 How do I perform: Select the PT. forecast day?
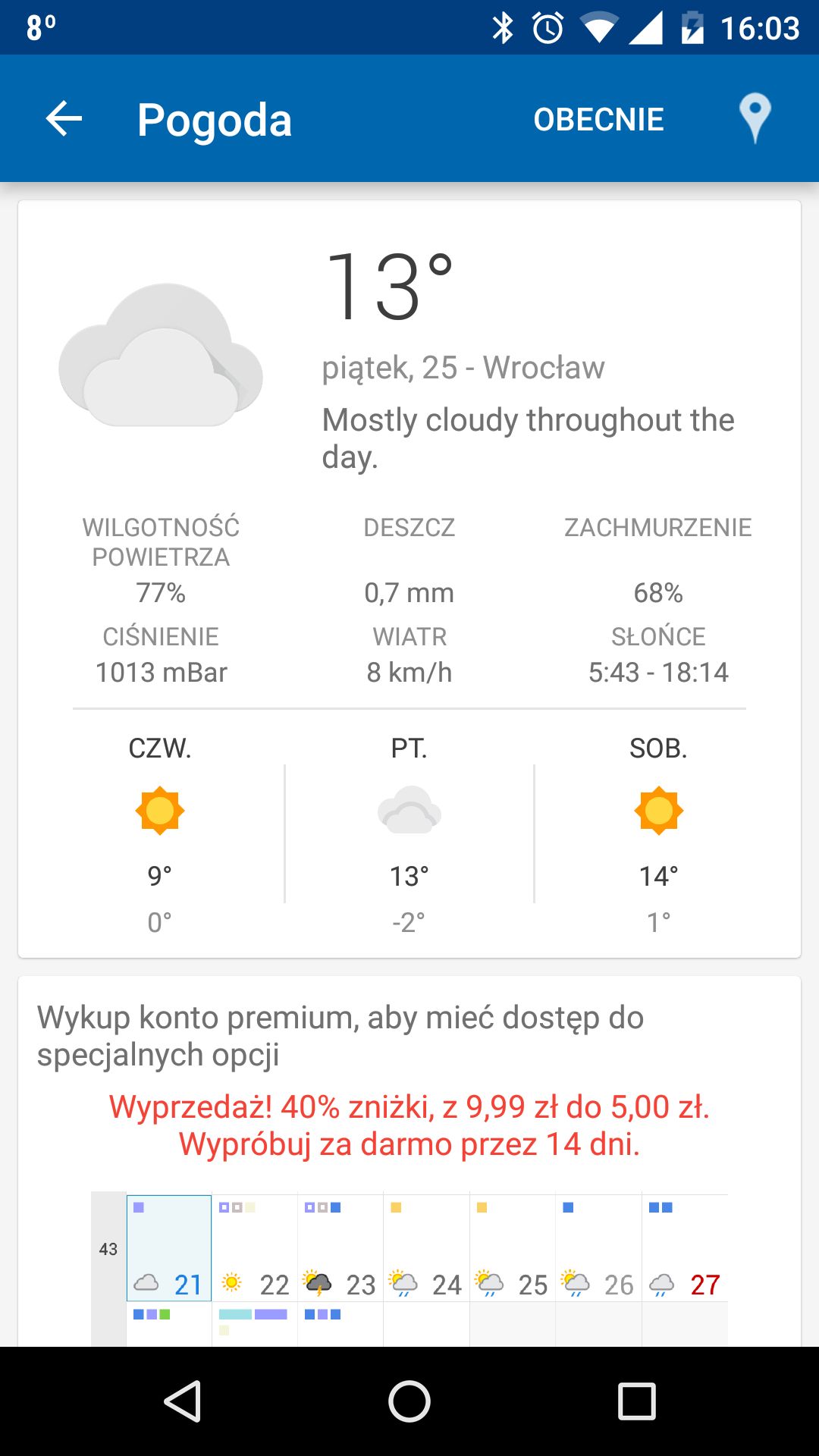[409, 833]
